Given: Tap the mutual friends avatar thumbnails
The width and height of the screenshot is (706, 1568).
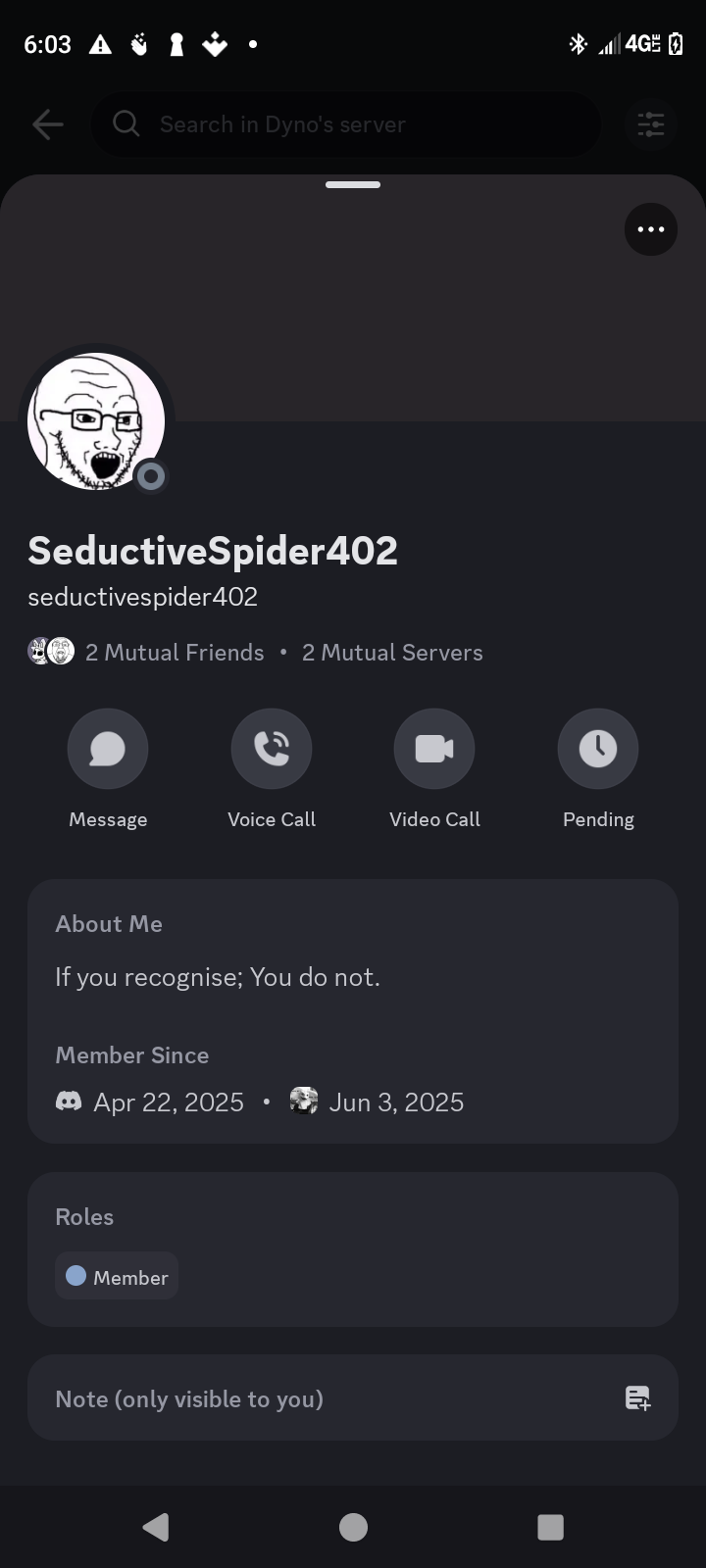Looking at the screenshot, I should 50,651.
